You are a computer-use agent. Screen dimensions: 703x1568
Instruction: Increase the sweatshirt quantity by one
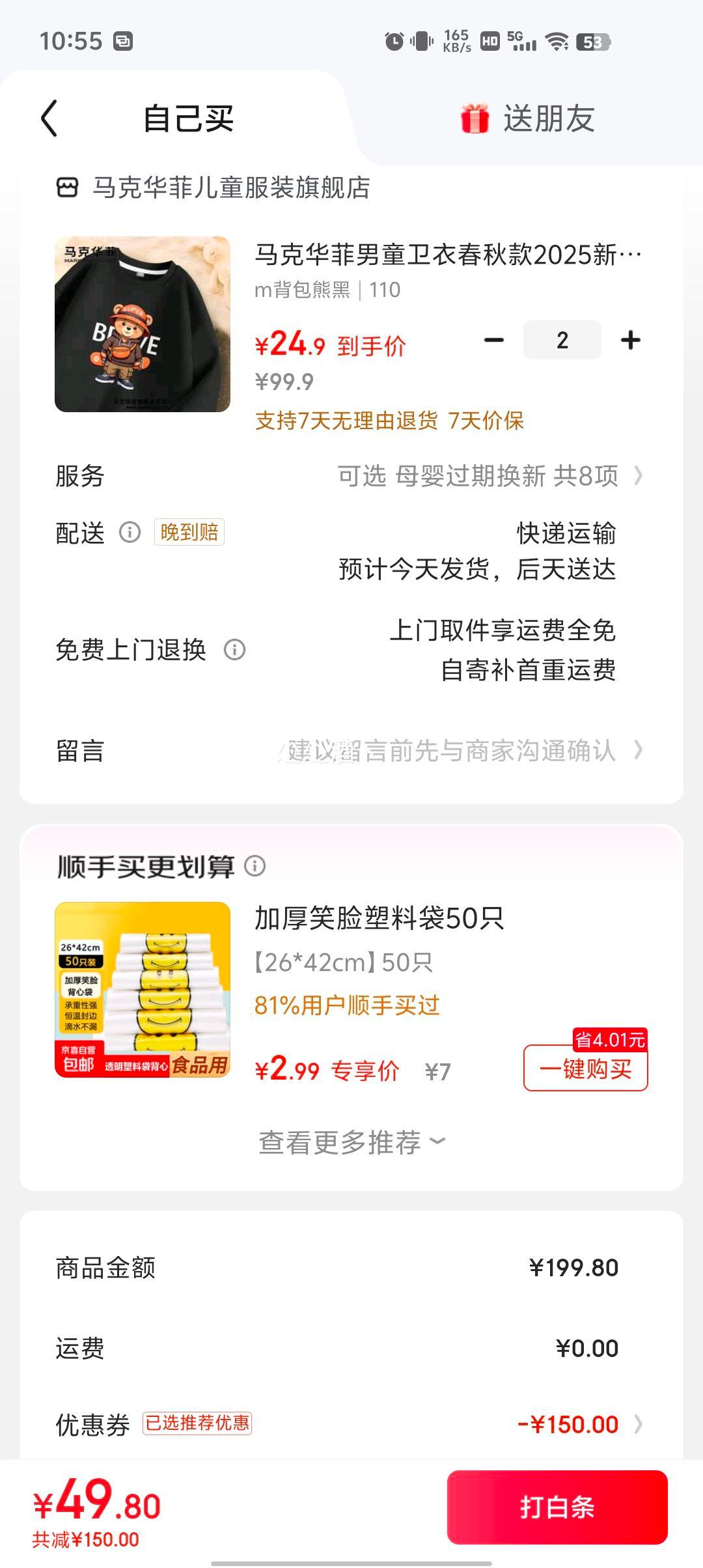(x=630, y=340)
